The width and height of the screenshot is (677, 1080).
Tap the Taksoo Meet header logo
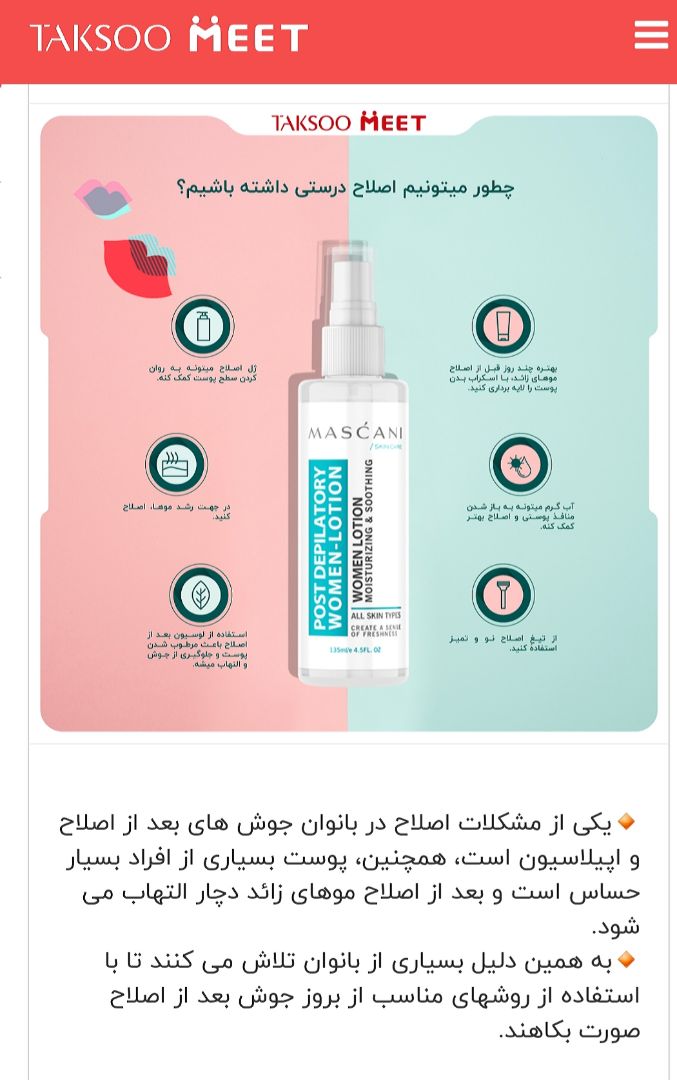pos(168,37)
